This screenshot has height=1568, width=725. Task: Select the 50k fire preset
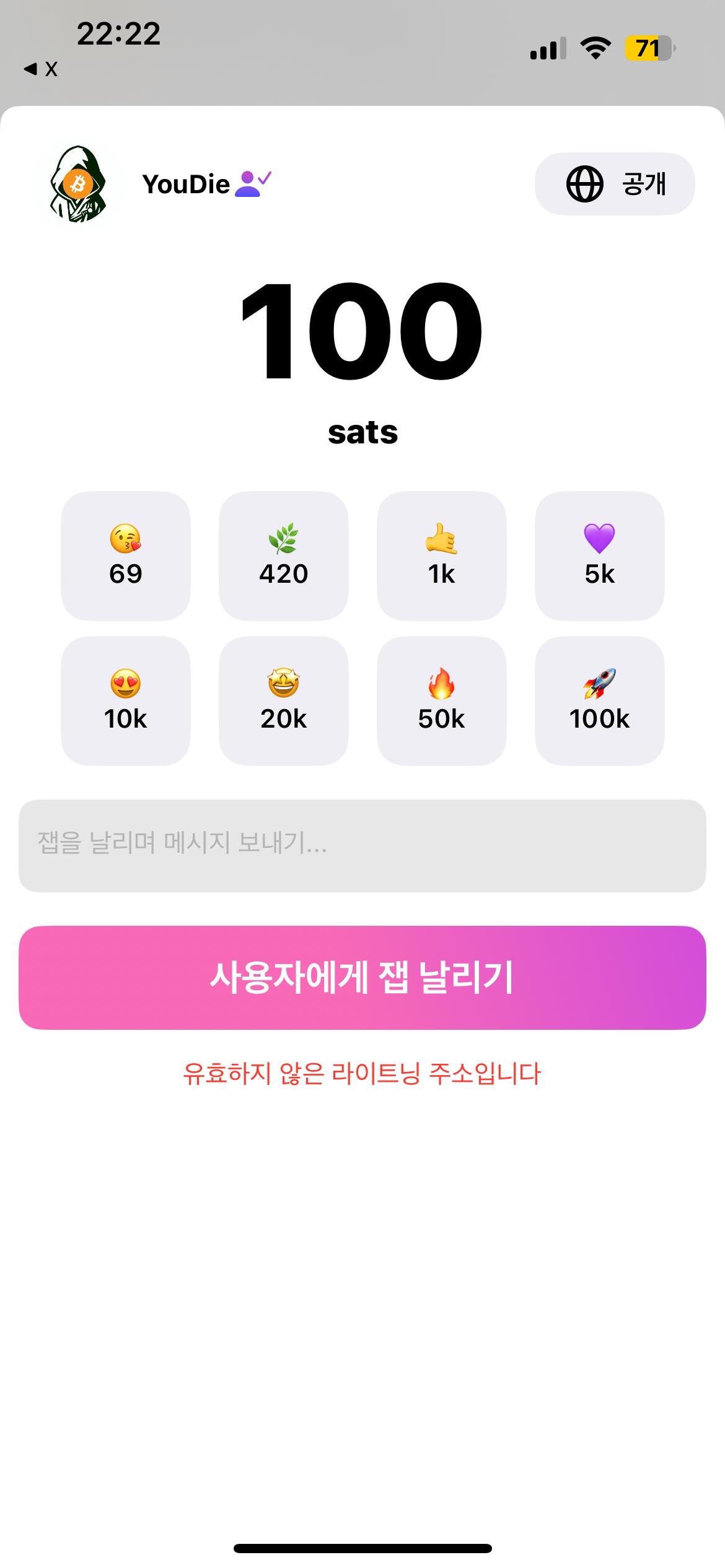coord(442,701)
